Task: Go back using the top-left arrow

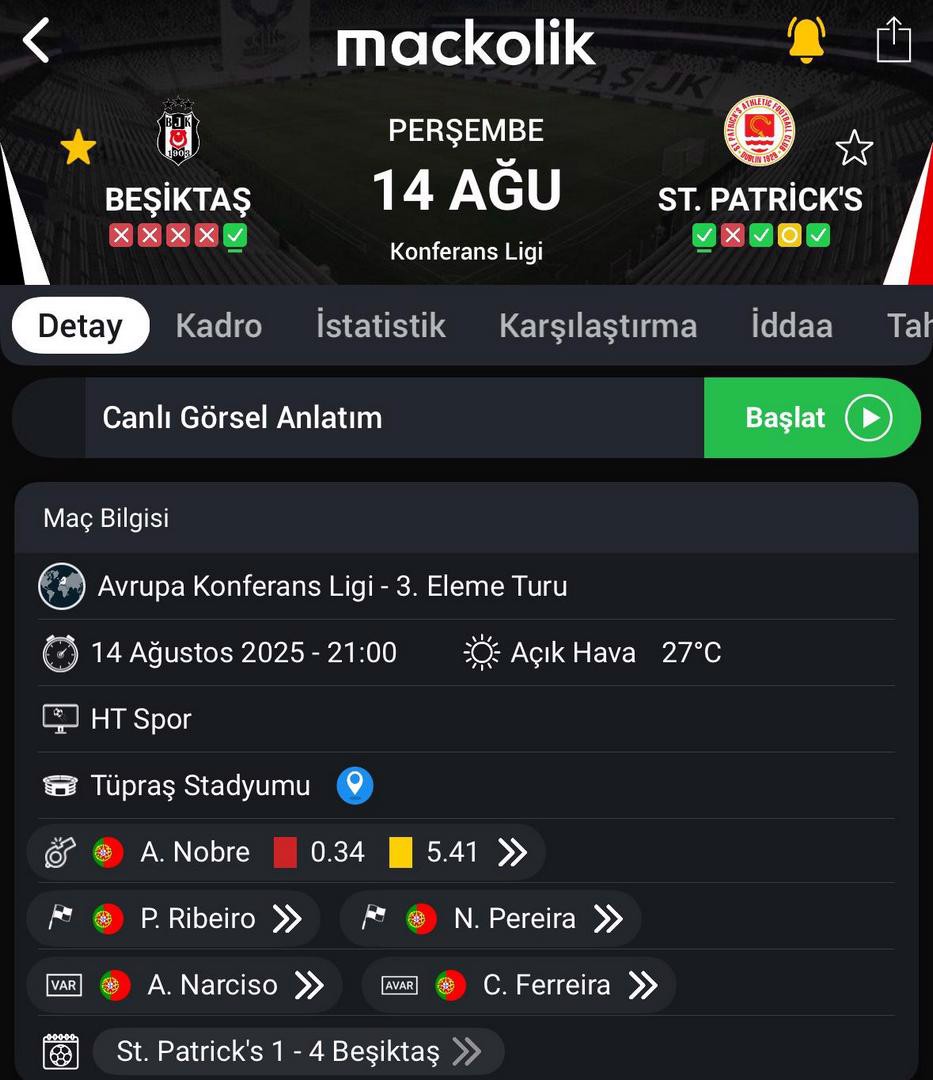Action: click(36, 42)
